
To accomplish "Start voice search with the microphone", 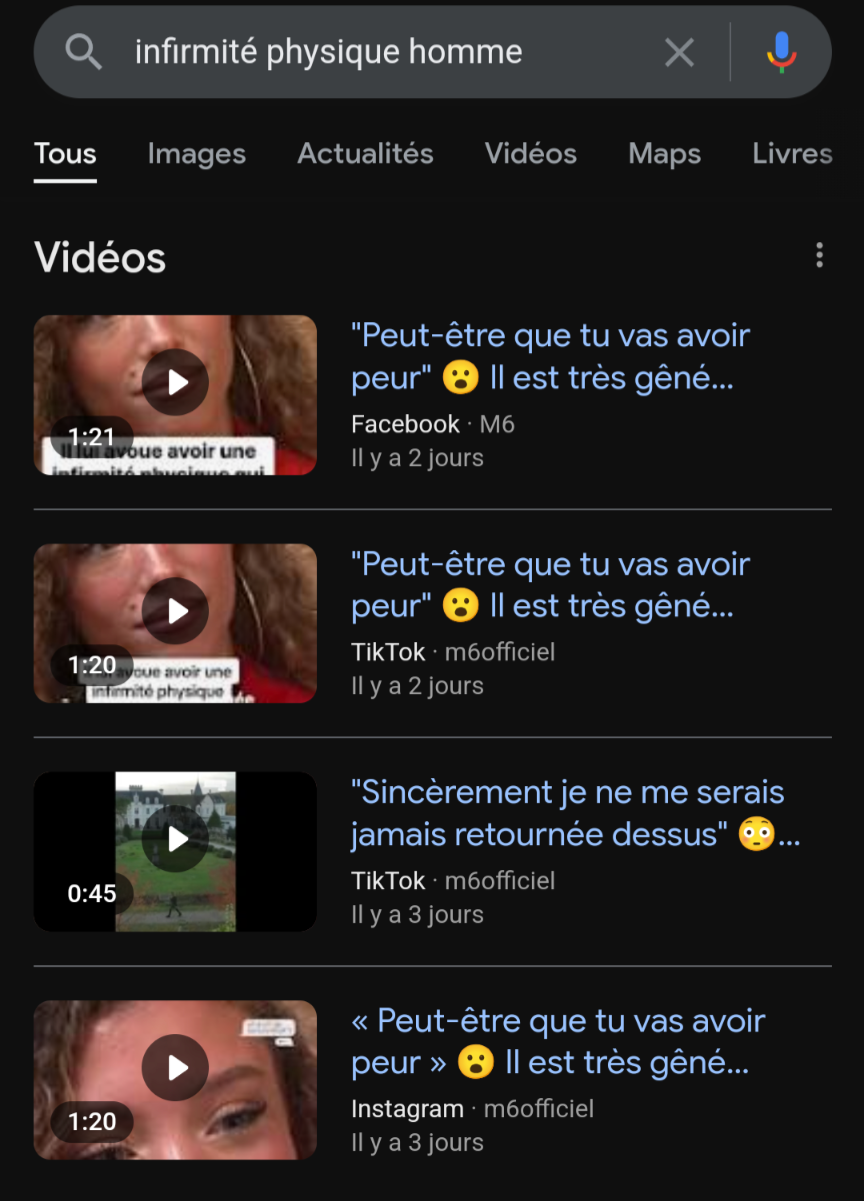I will pyautogui.click(x=781, y=52).
